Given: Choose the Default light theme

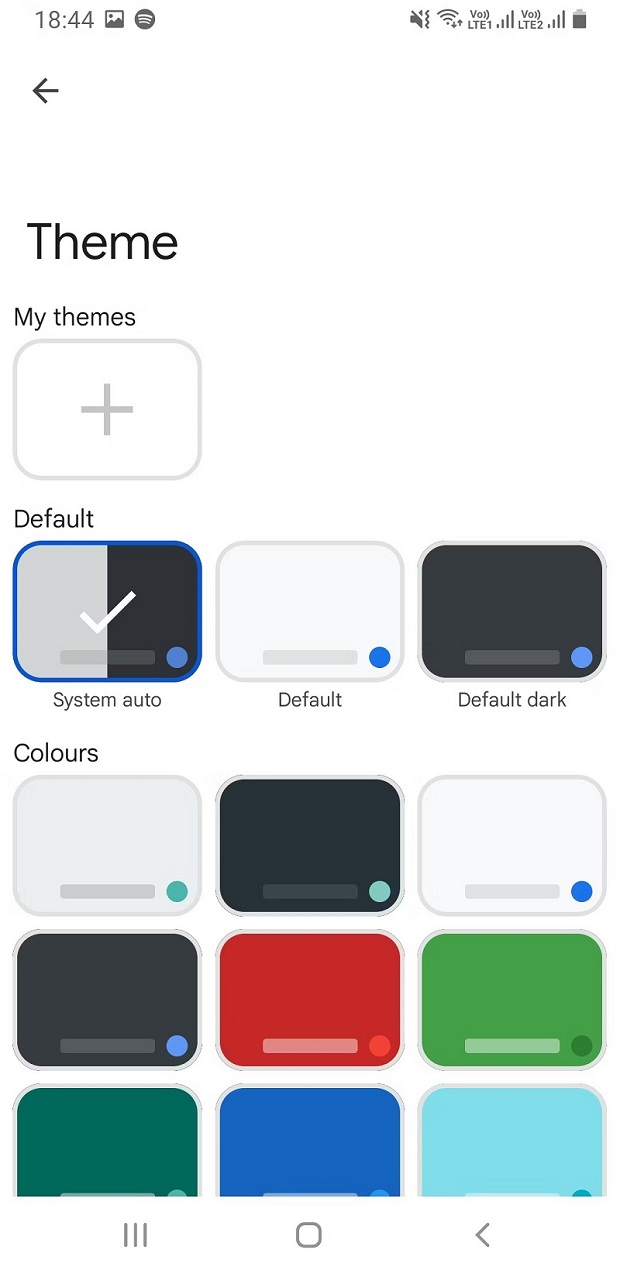Looking at the screenshot, I should [x=310, y=612].
